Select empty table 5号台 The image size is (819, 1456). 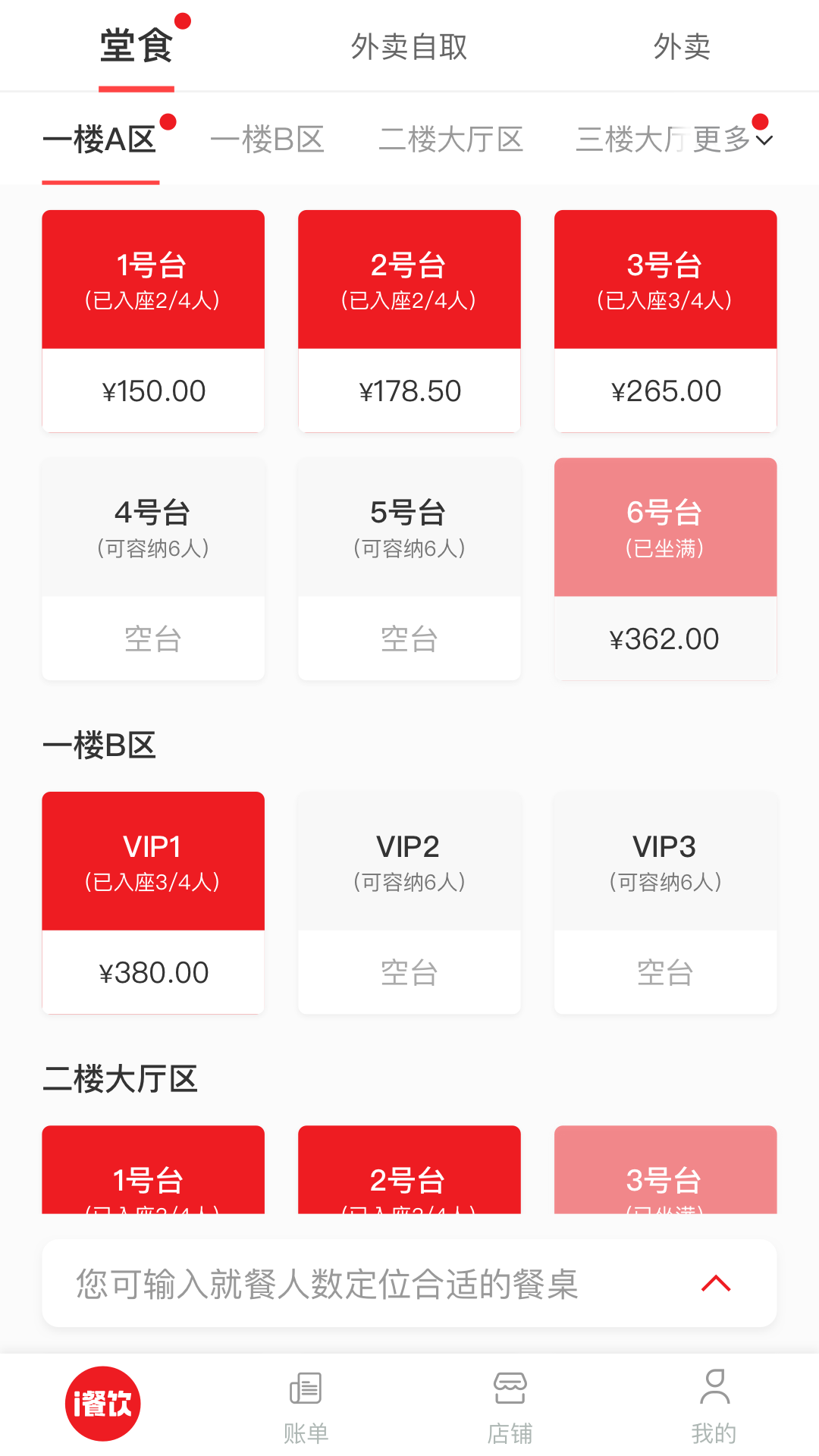click(x=409, y=569)
